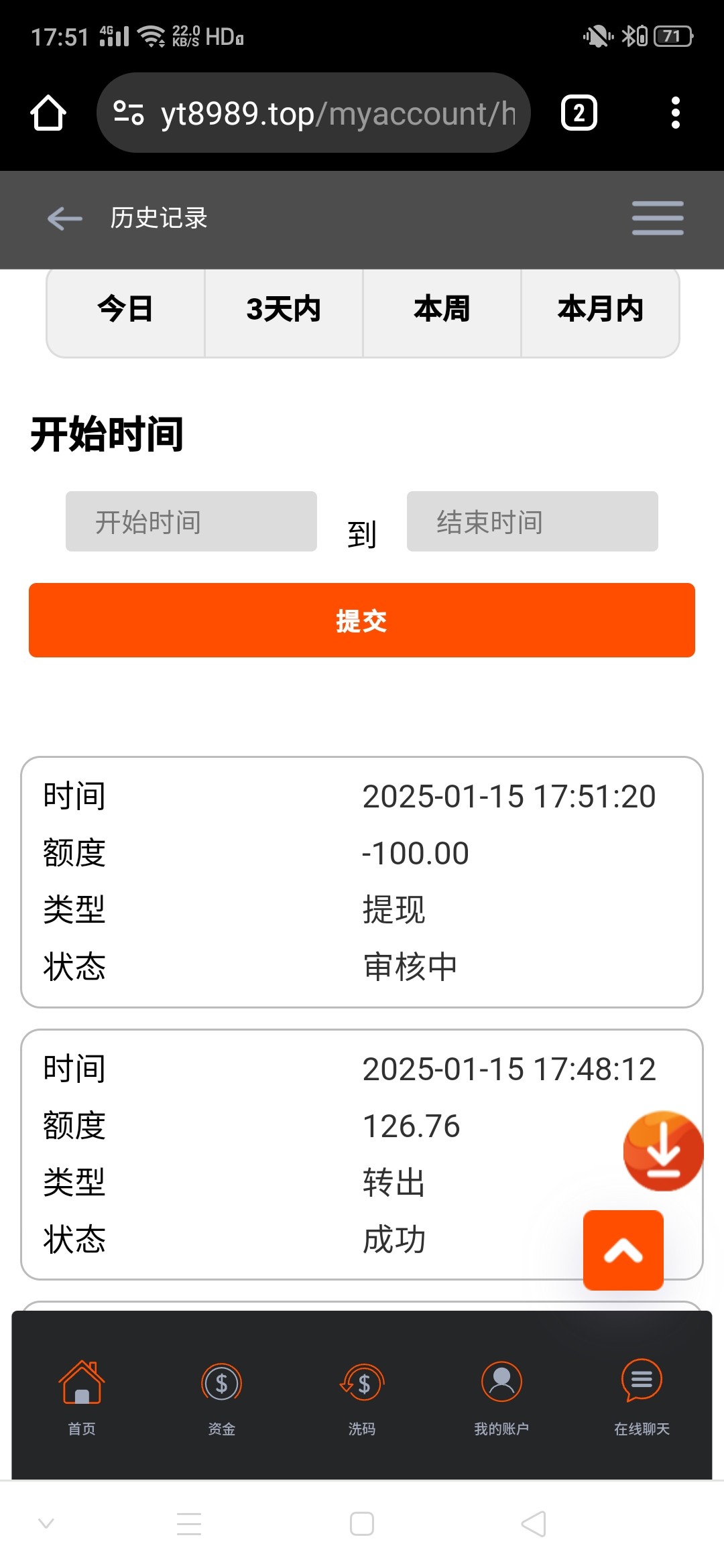
Task: Tap the browser home icon
Action: pyautogui.click(x=48, y=113)
